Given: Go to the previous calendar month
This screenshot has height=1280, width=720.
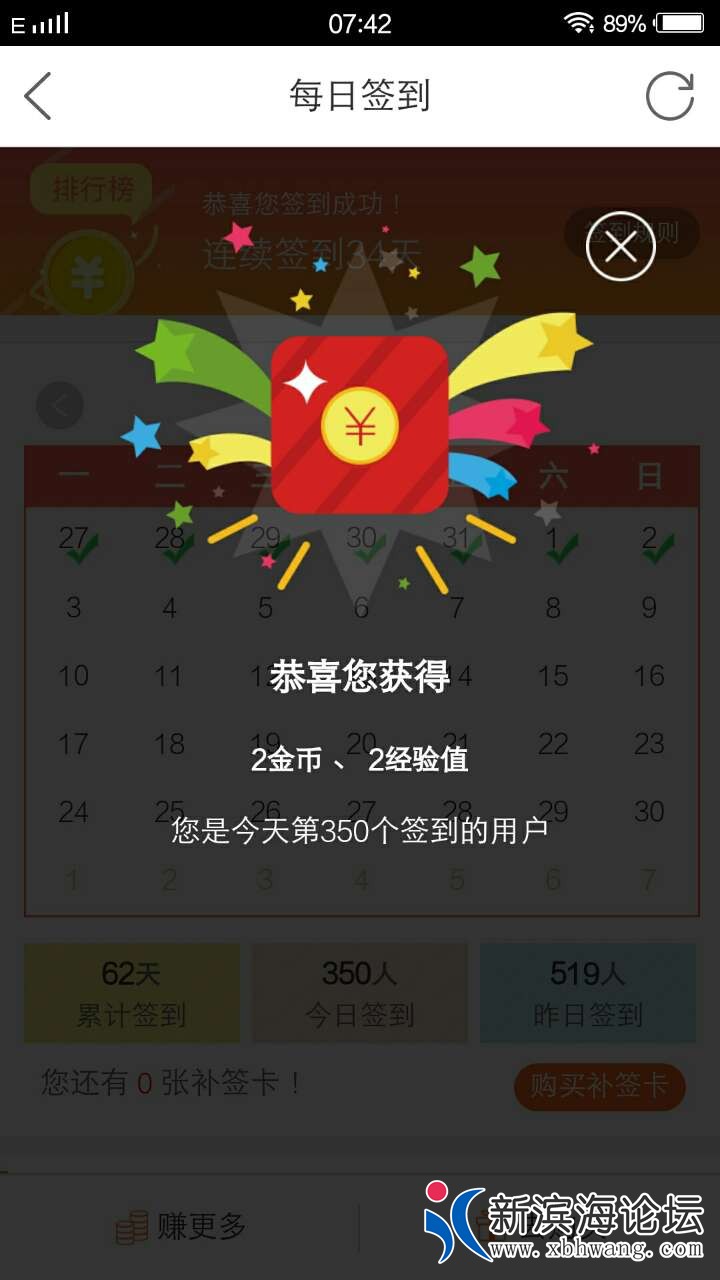Looking at the screenshot, I should [x=60, y=406].
